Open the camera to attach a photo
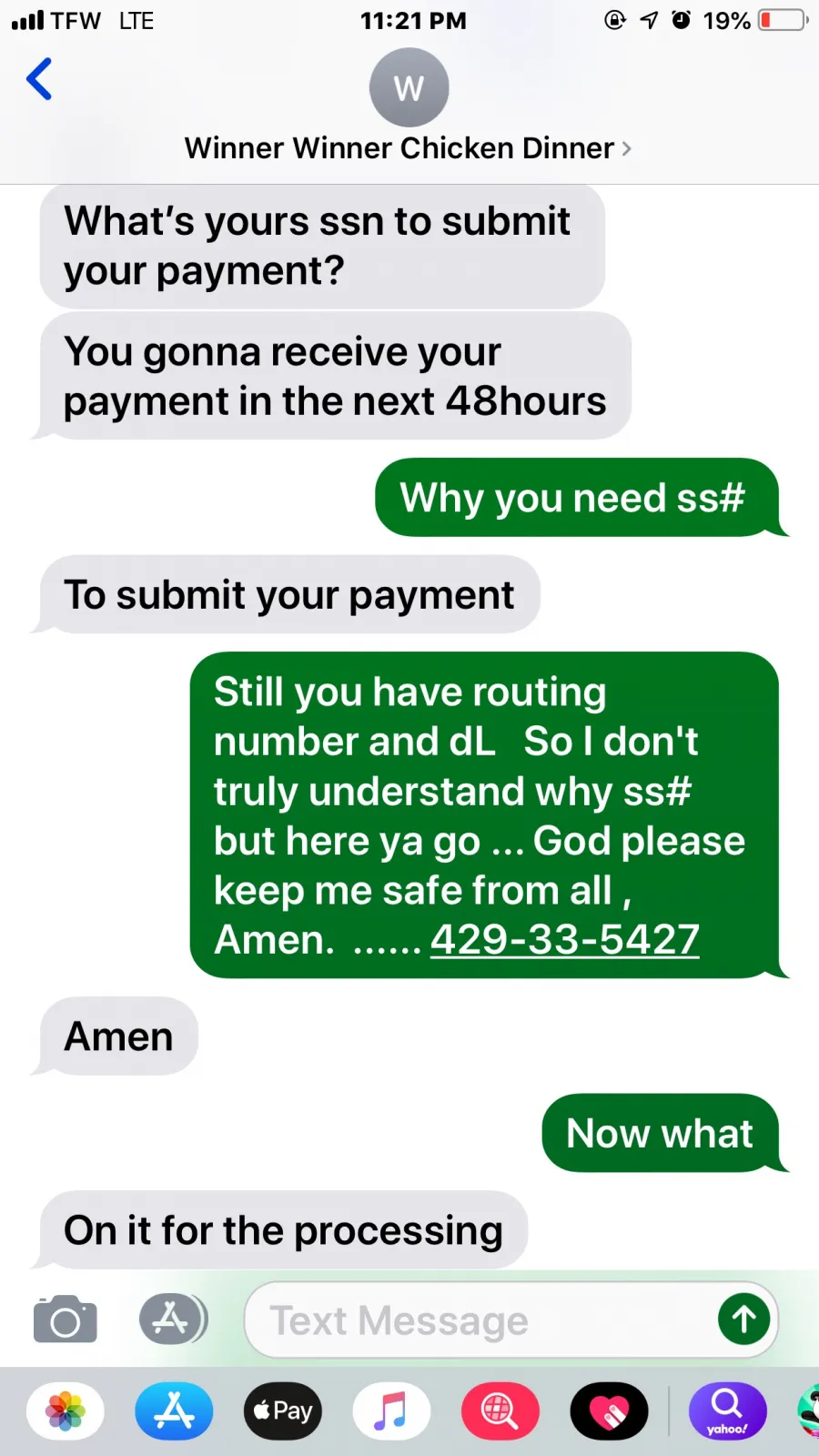Screen dimensions: 819x1456 [x=66, y=1319]
